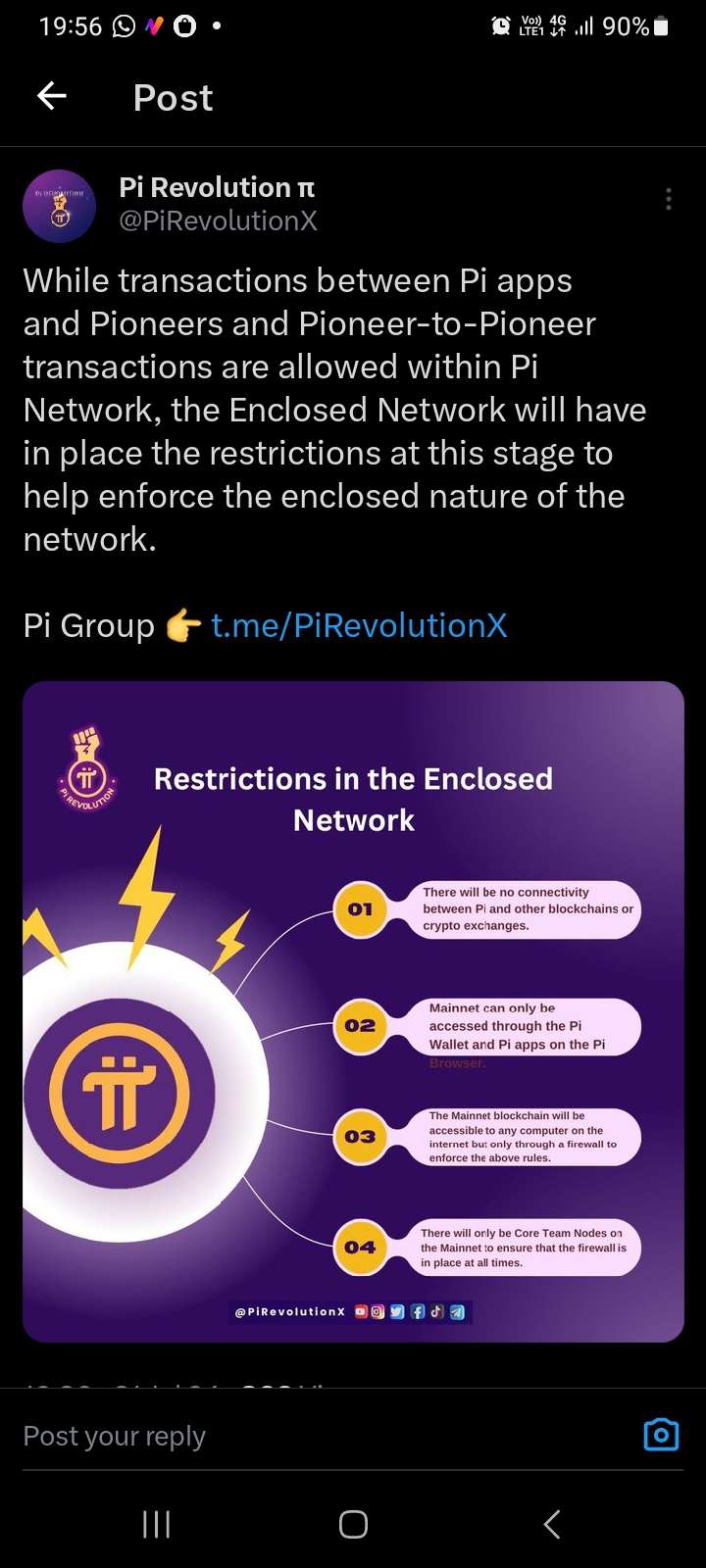Go back from the Post screen
The width and height of the screenshot is (706, 1568).
click(52, 96)
